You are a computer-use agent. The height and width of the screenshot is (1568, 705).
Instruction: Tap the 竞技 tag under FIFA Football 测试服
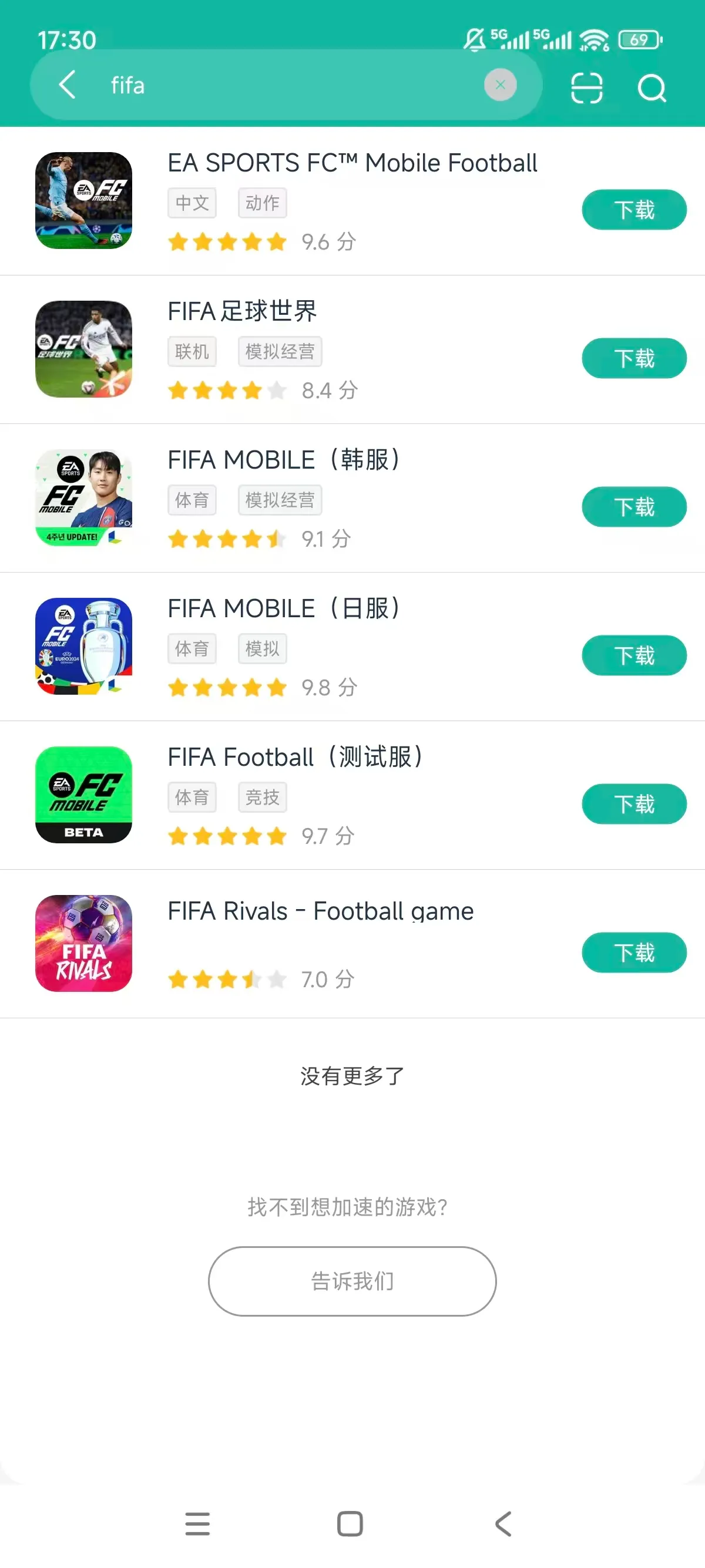(262, 797)
